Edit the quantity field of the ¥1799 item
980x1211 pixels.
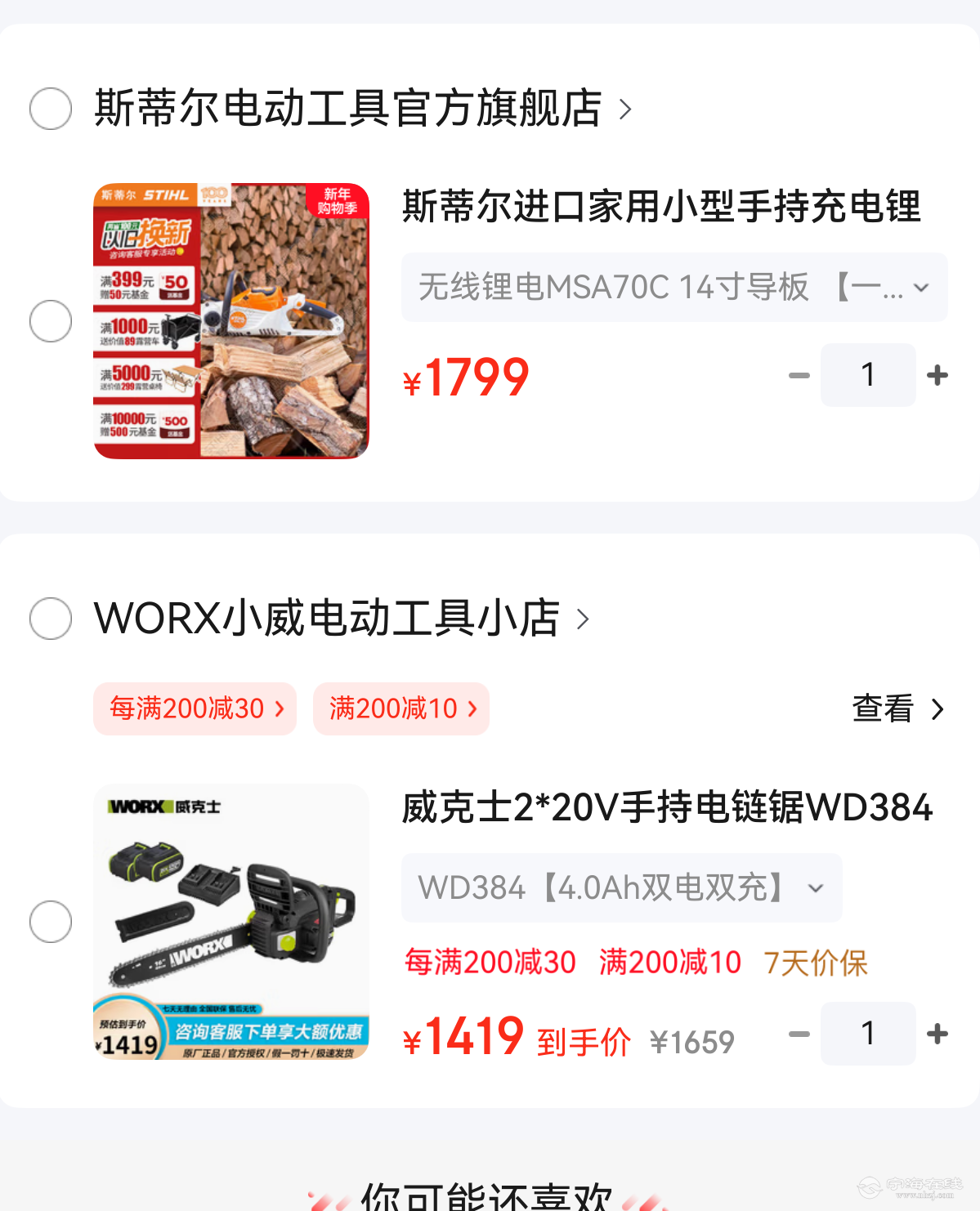pyautogui.click(x=867, y=375)
